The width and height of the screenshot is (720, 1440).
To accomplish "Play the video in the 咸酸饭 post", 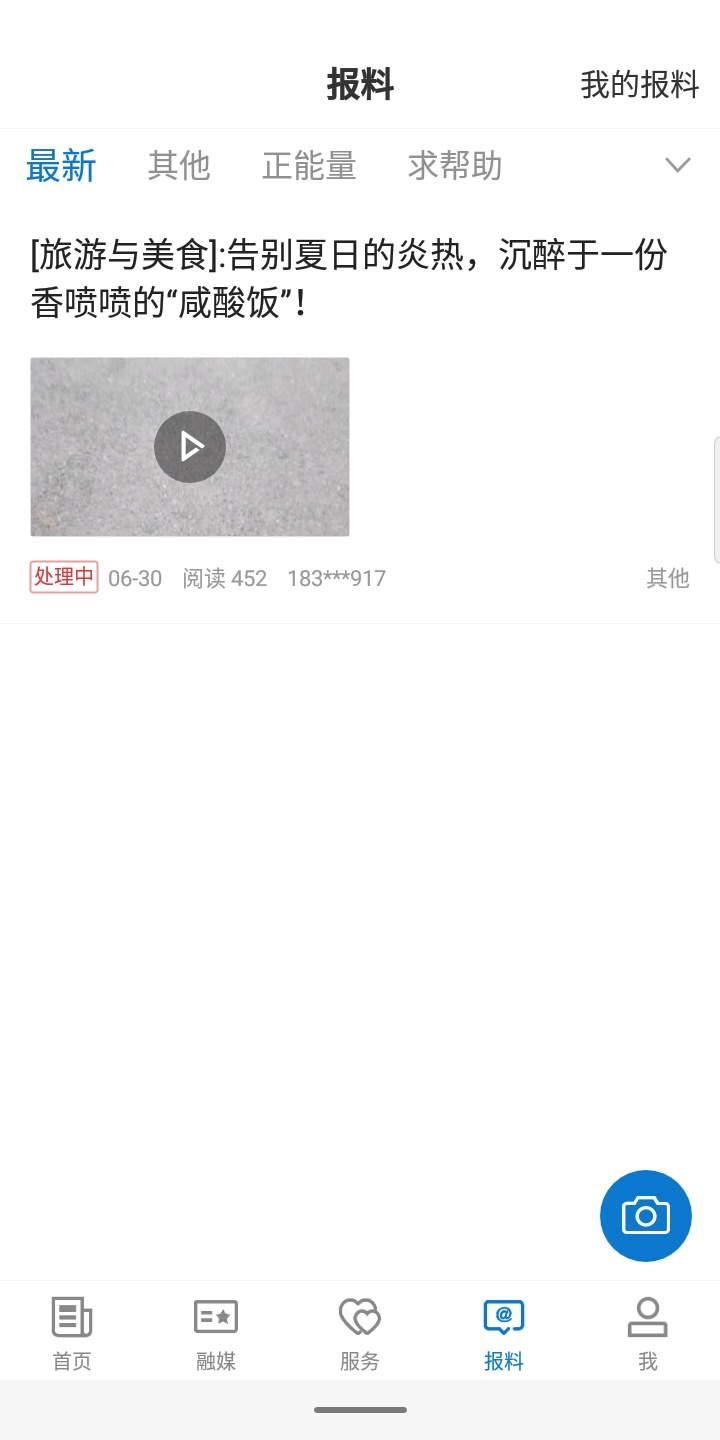I will tap(190, 447).
